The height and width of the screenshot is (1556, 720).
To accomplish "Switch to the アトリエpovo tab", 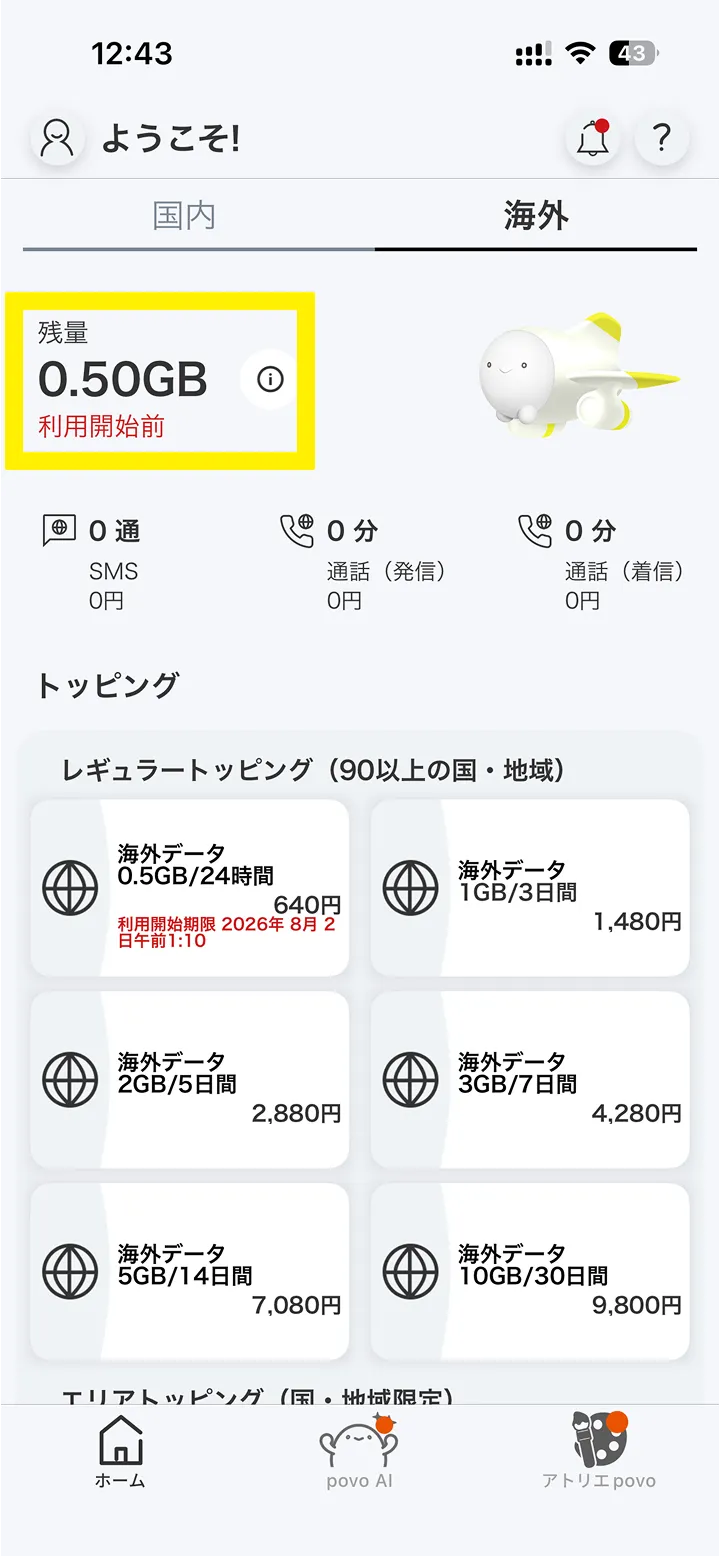I will [x=599, y=1452].
